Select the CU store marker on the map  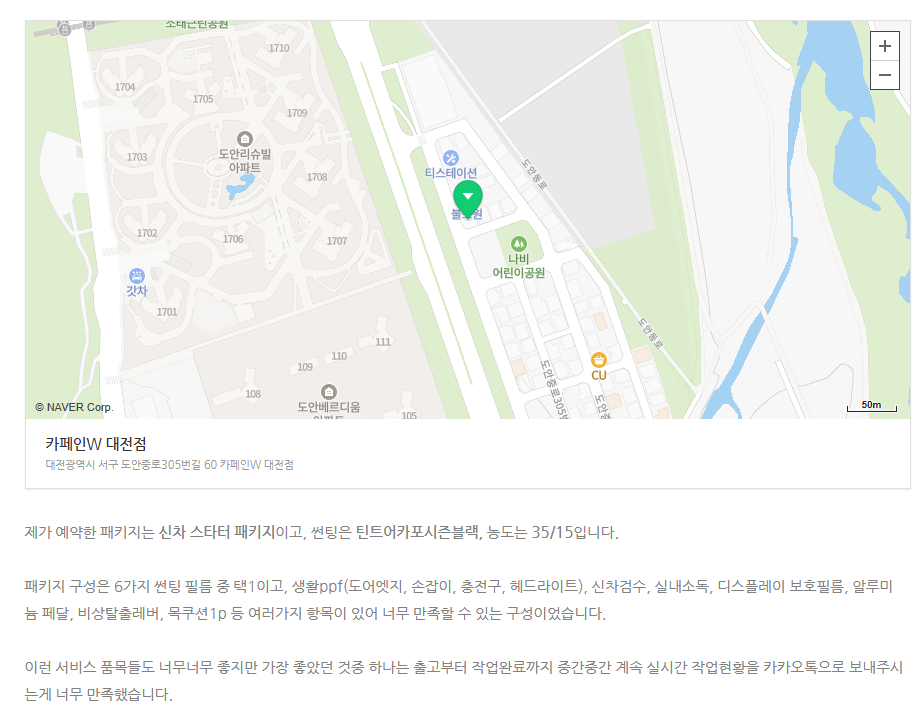[599, 360]
